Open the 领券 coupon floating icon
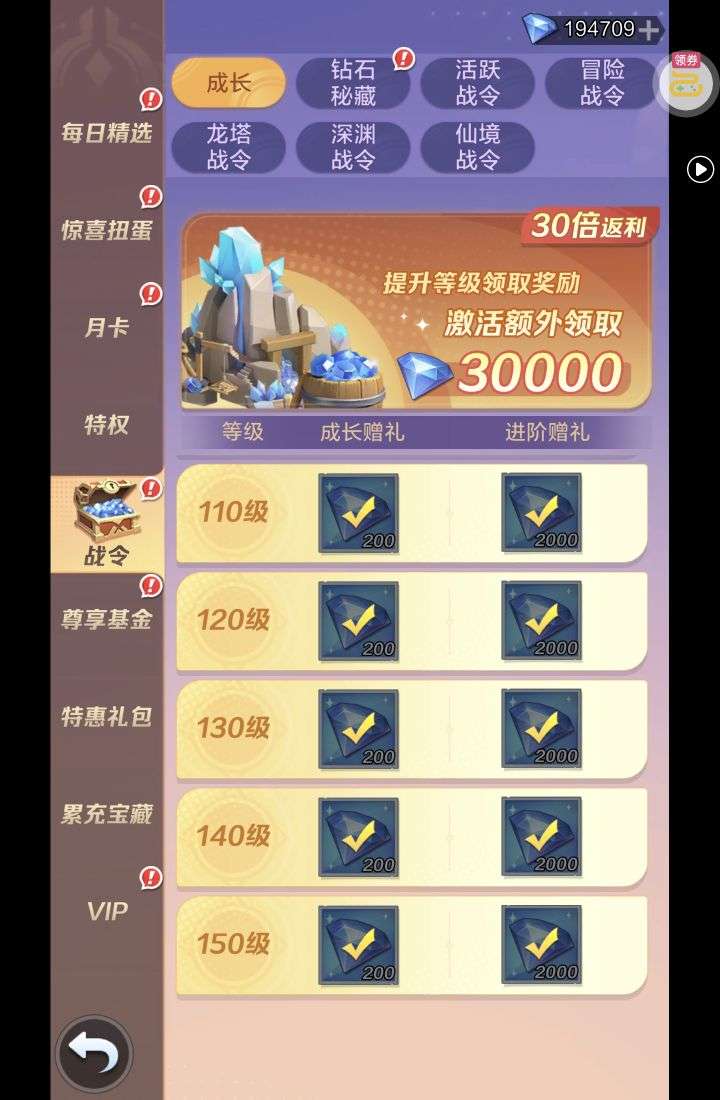Screen dimensions: 720x1100 687,82
